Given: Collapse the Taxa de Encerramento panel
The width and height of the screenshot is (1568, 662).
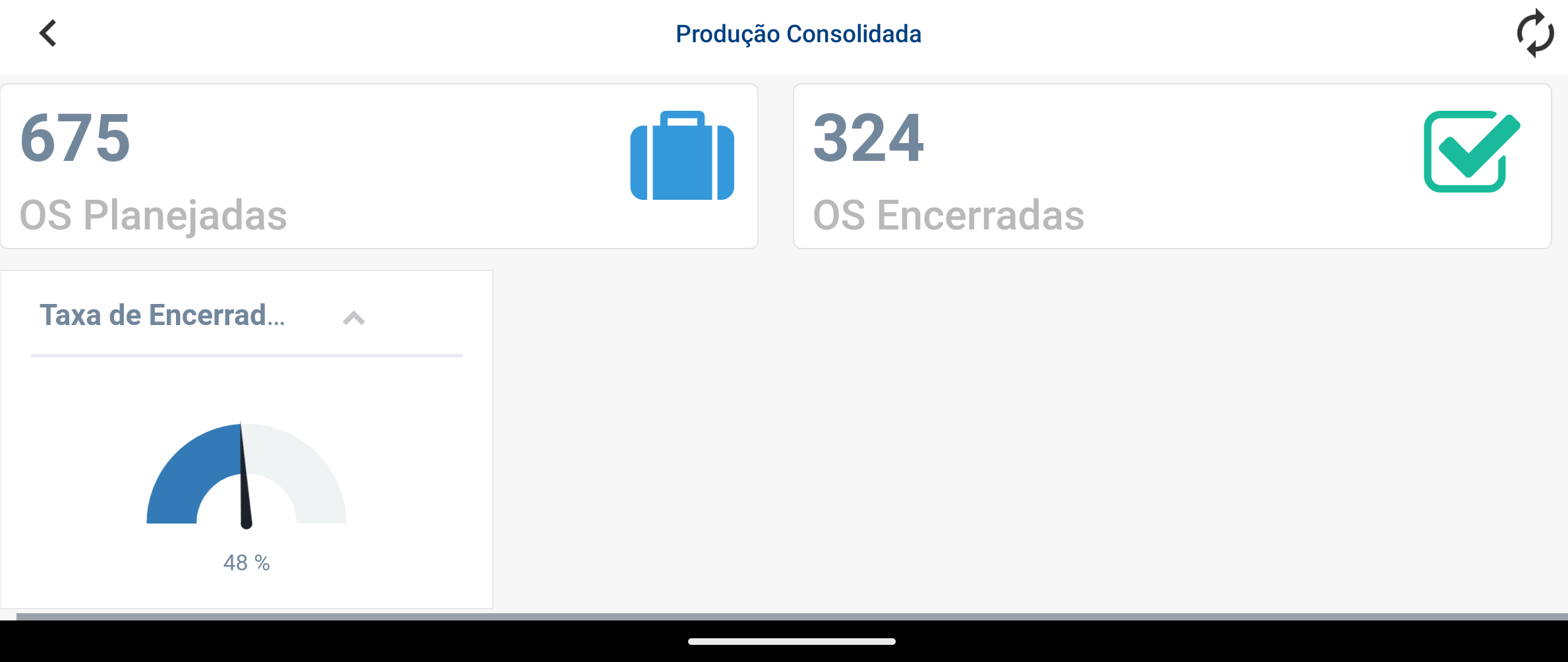Looking at the screenshot, I should [354, 318].
